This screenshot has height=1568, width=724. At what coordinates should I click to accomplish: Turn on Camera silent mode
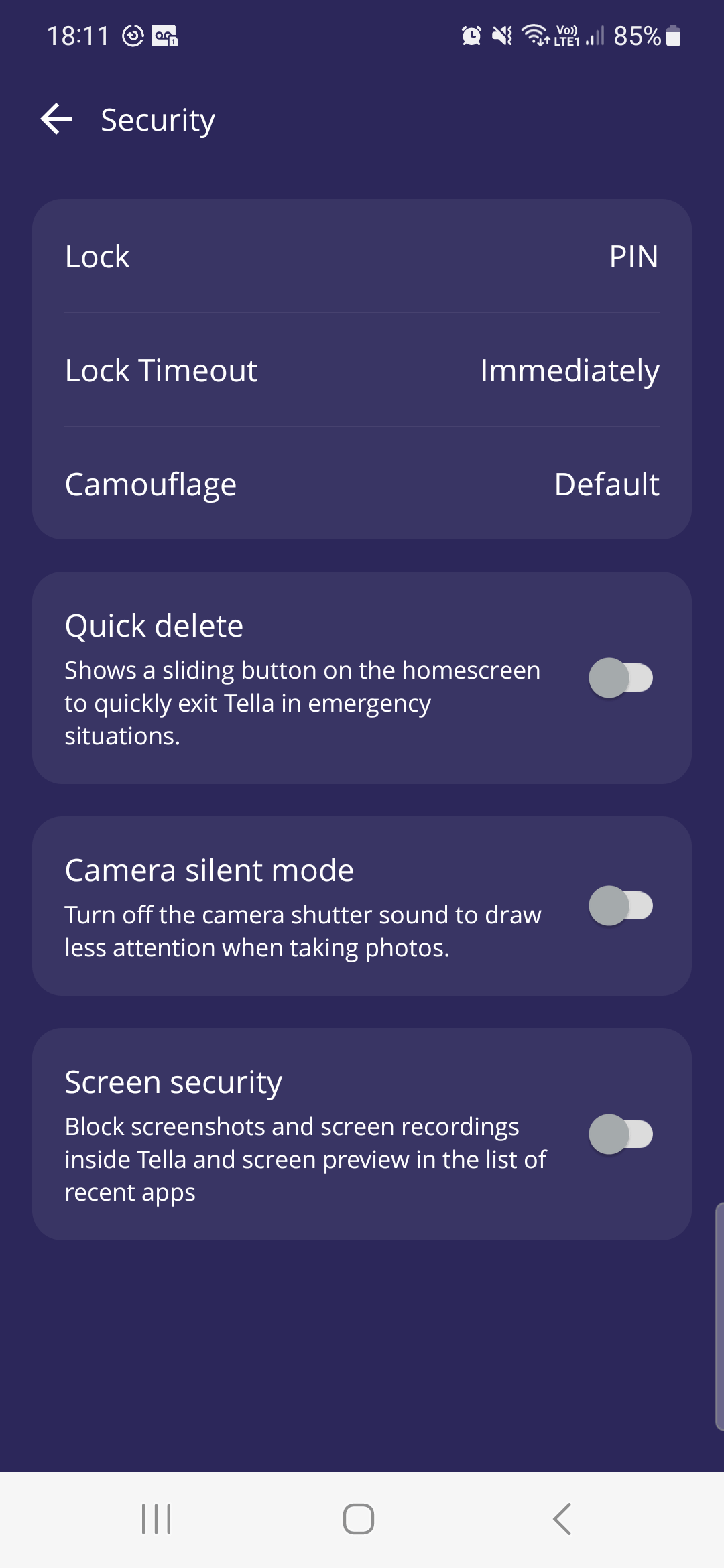pyautogui.click(x=620, y=906)
